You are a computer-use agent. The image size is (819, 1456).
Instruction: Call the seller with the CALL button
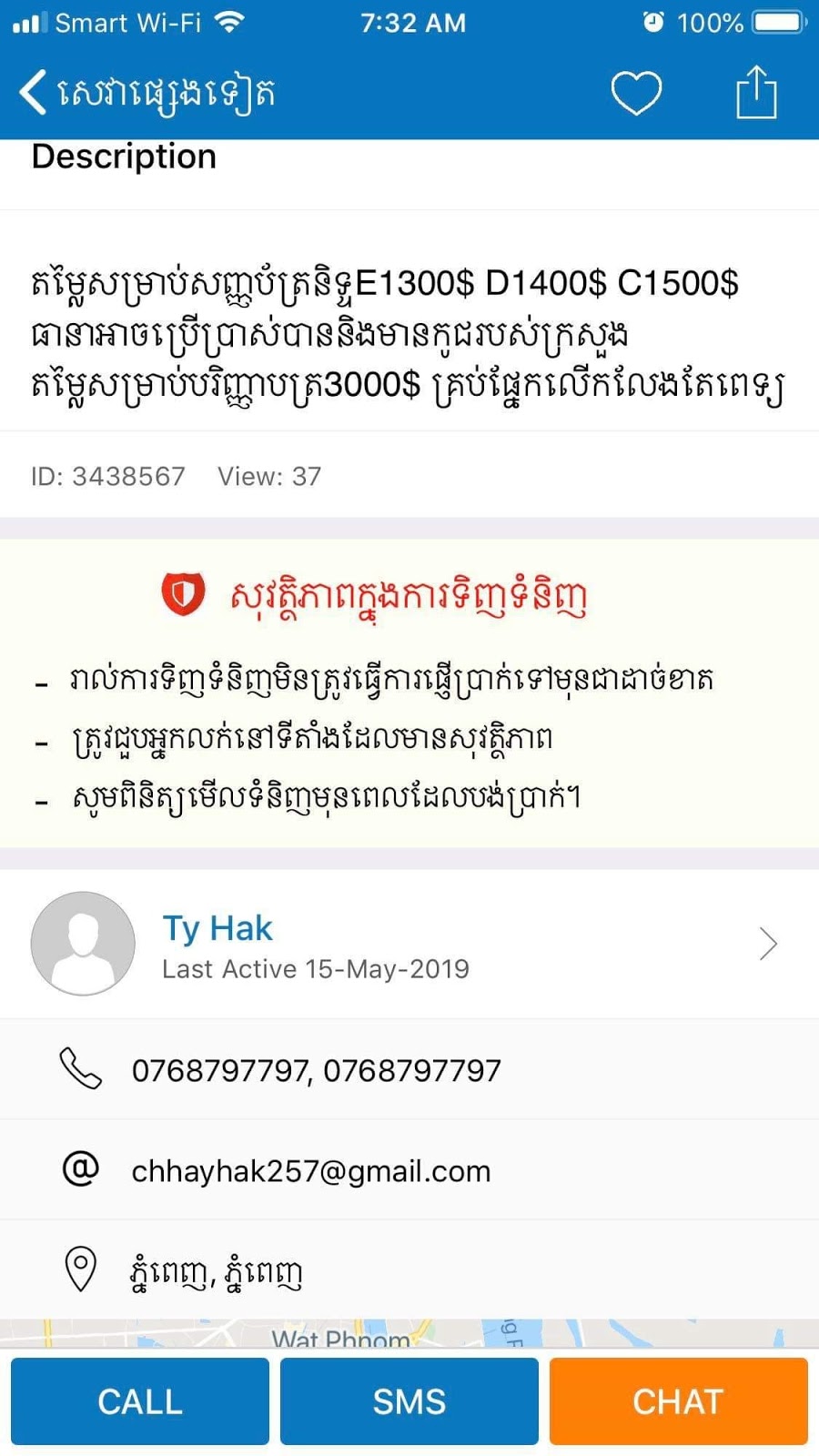pyautogui.click(x=140, y=1401)
